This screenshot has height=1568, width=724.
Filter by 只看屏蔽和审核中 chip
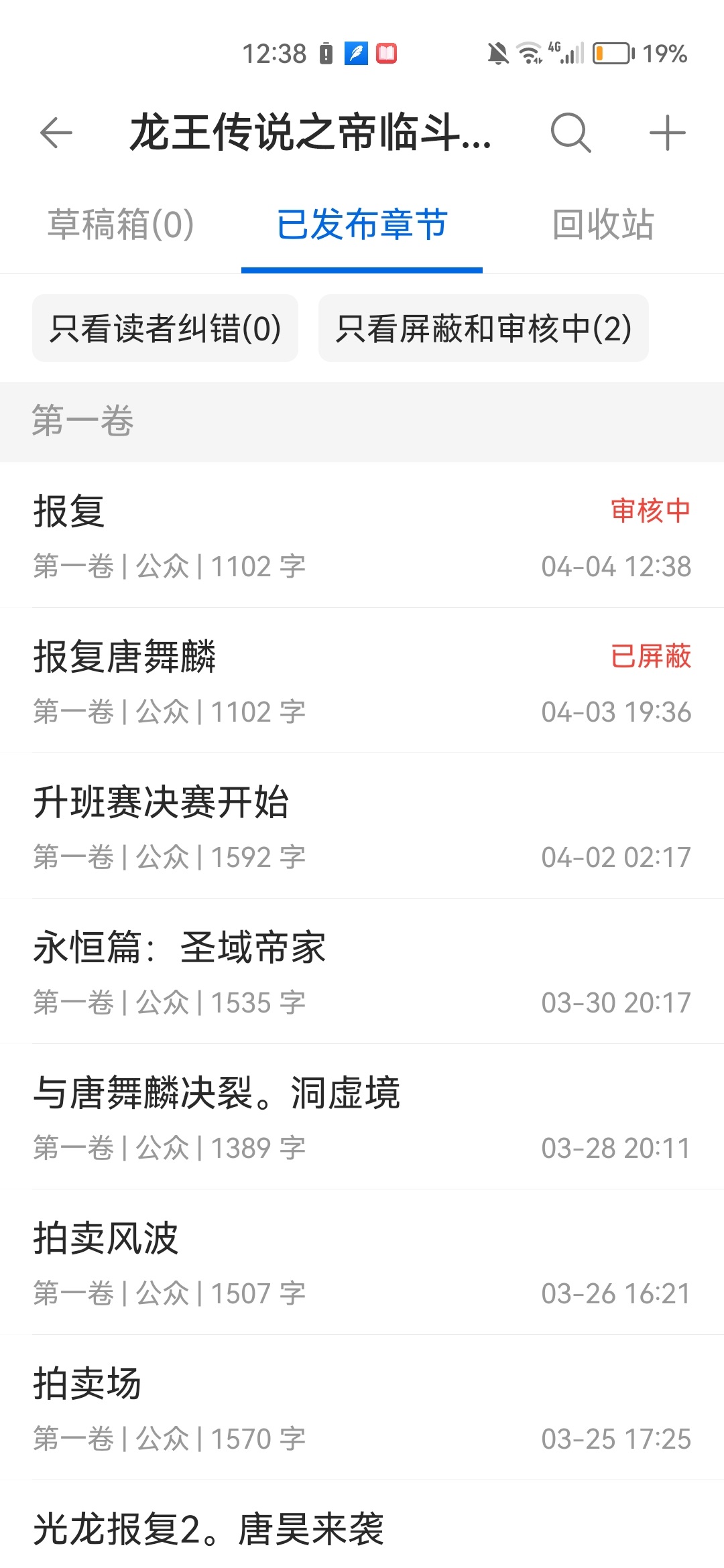(483, 328)
